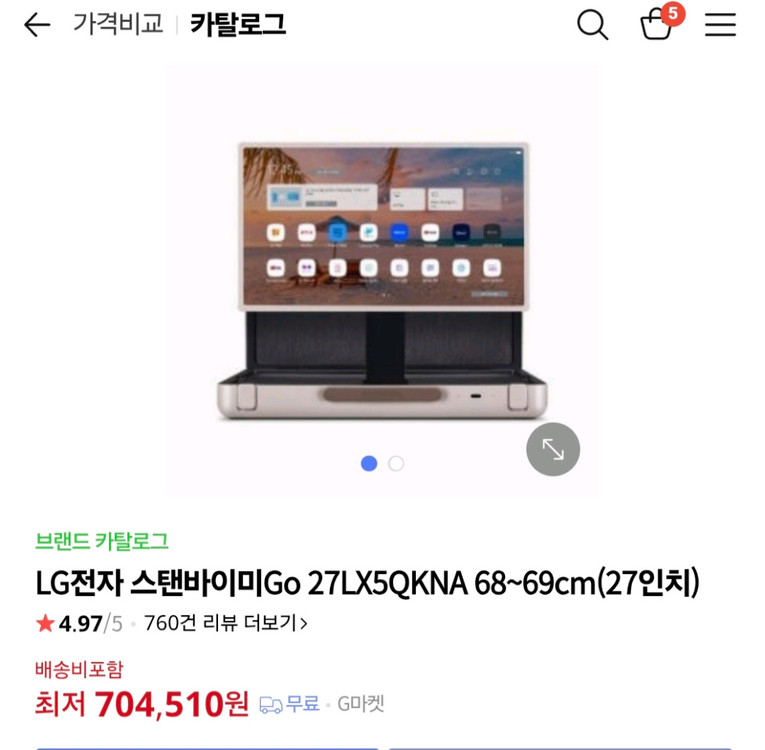Expand the product image to fullscreen
Viewport: 765px width, 750px height.
[553, 449]
